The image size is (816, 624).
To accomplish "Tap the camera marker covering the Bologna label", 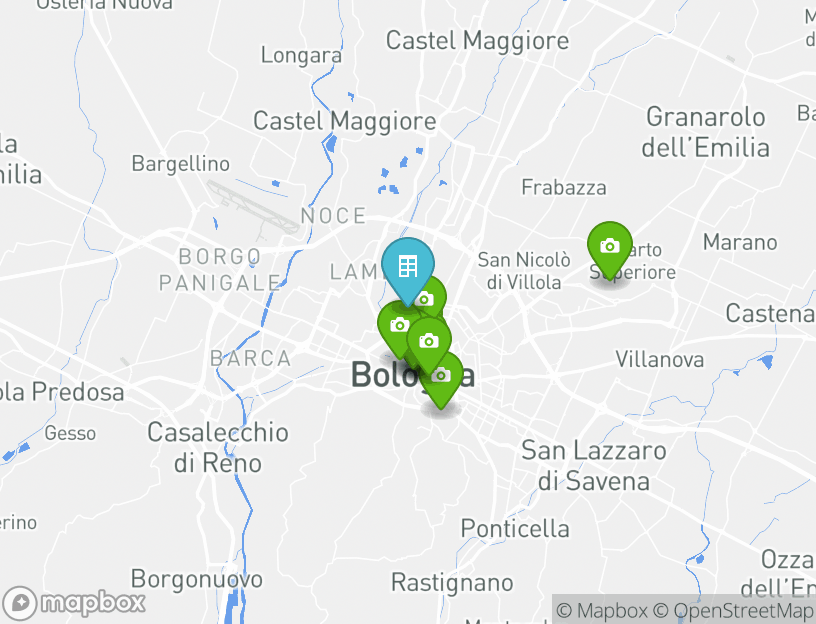I will tap(441, 377).
